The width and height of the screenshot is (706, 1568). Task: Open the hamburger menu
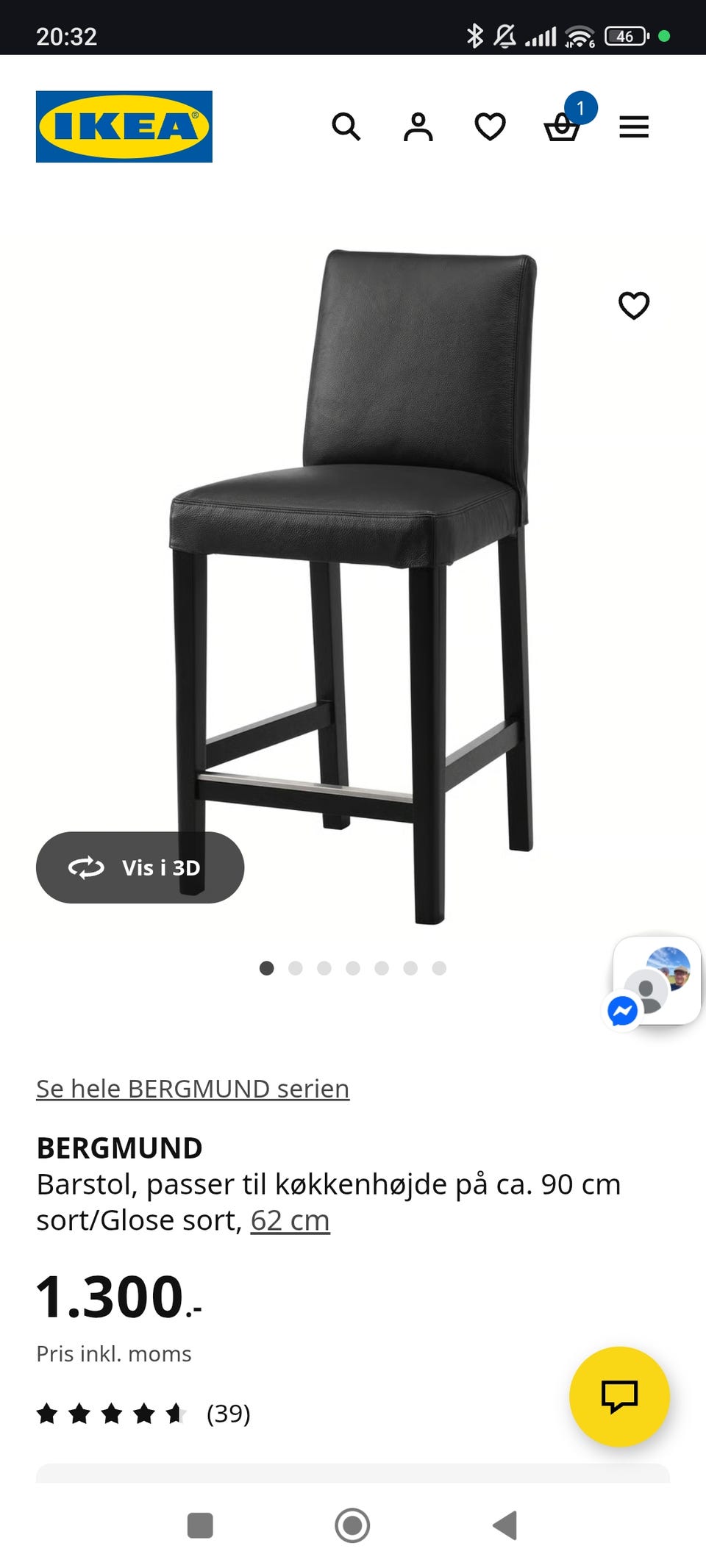click(634, 126)
